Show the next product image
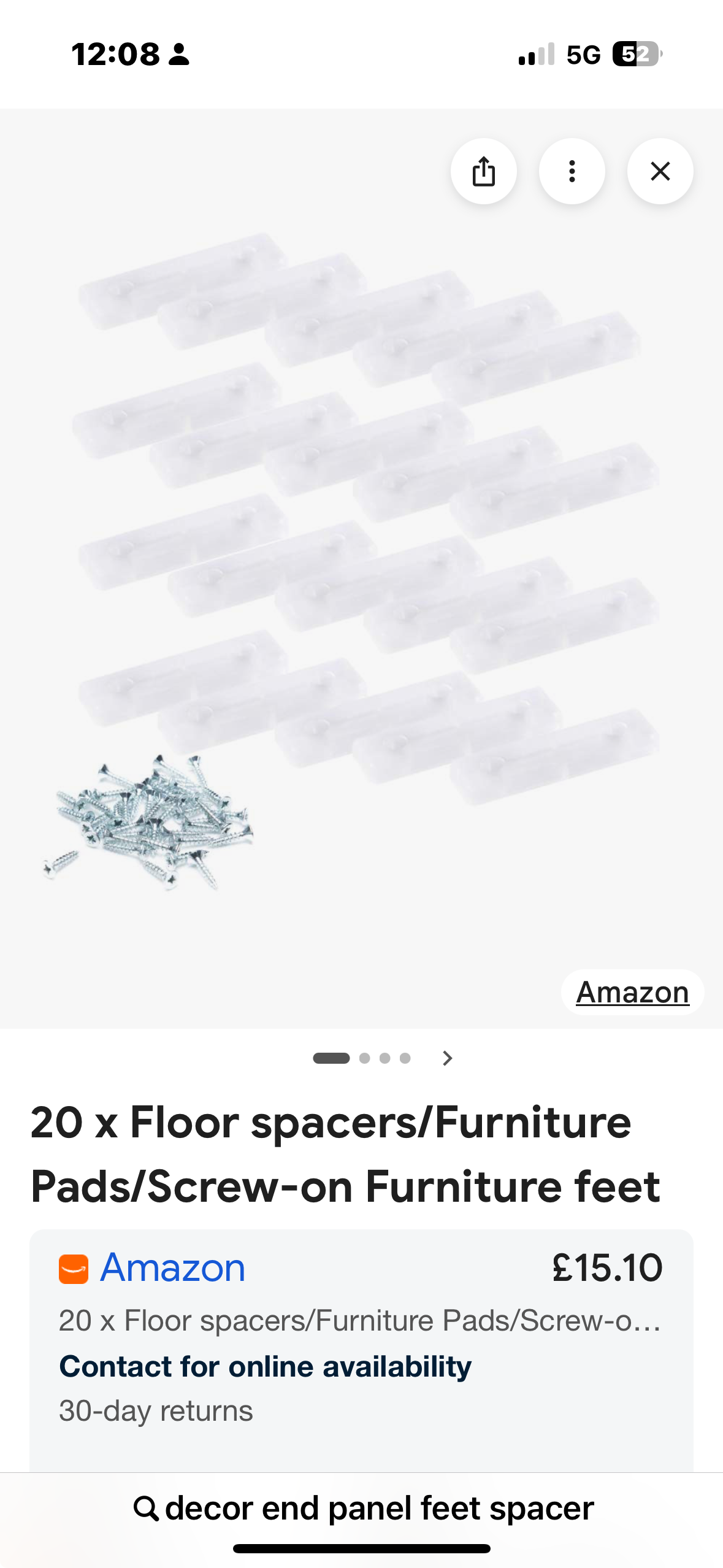This screenshot has height=1568, width=723. pyautogui.click(x=447, y=1058)
